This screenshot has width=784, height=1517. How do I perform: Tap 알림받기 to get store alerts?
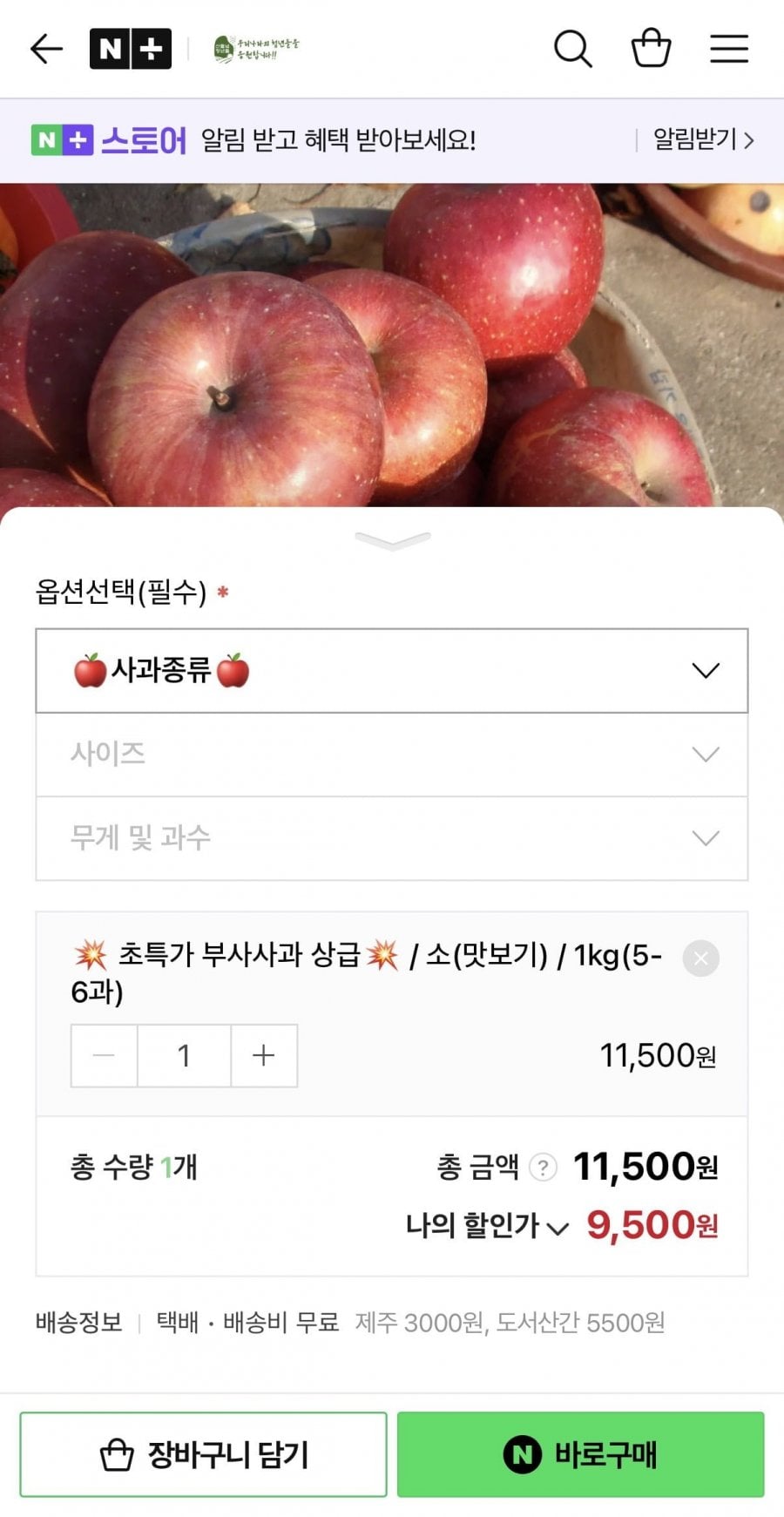tap(703, 140)
